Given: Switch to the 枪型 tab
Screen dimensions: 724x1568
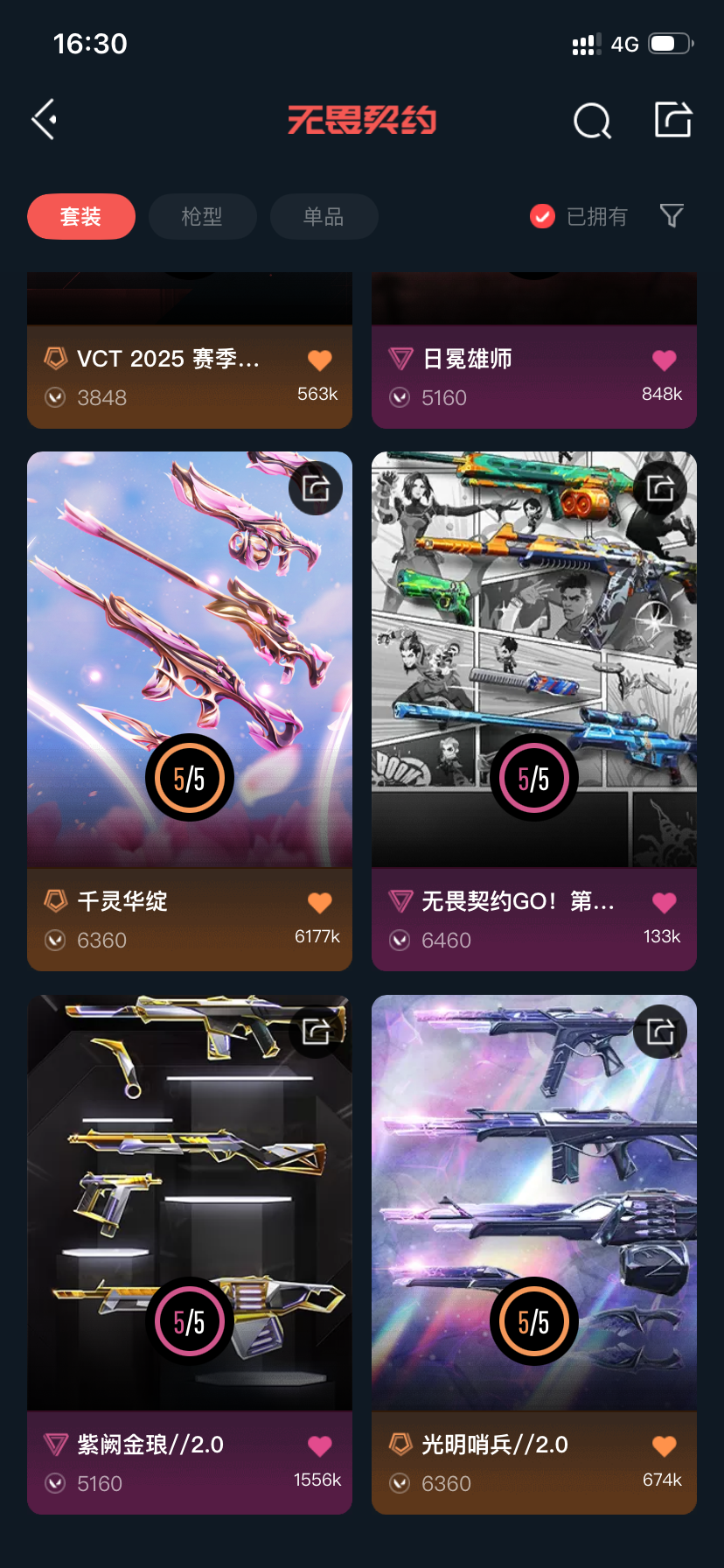Looking at the screenshot, I should point(202,216).
